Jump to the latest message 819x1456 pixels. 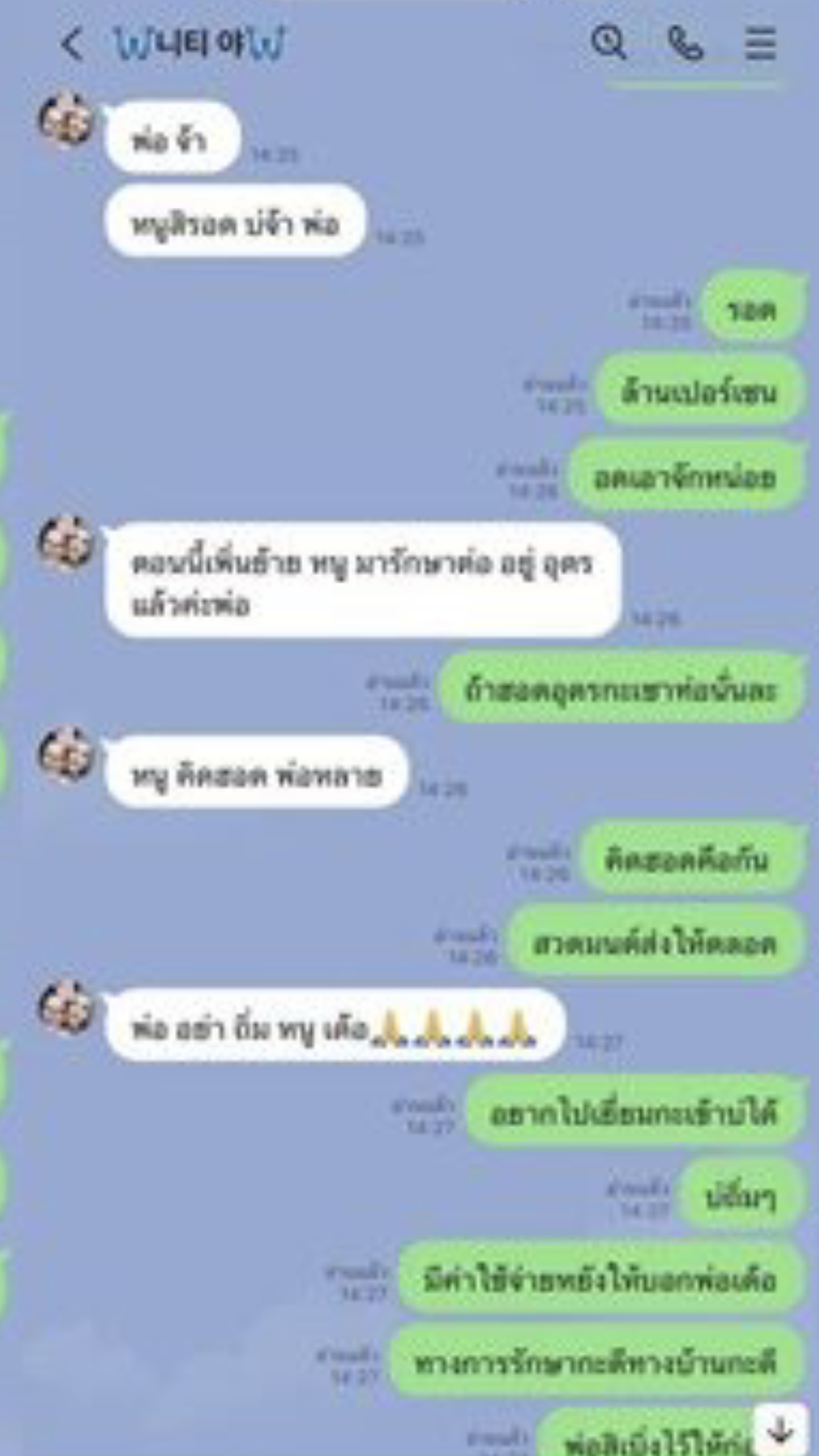(781, 1431)
